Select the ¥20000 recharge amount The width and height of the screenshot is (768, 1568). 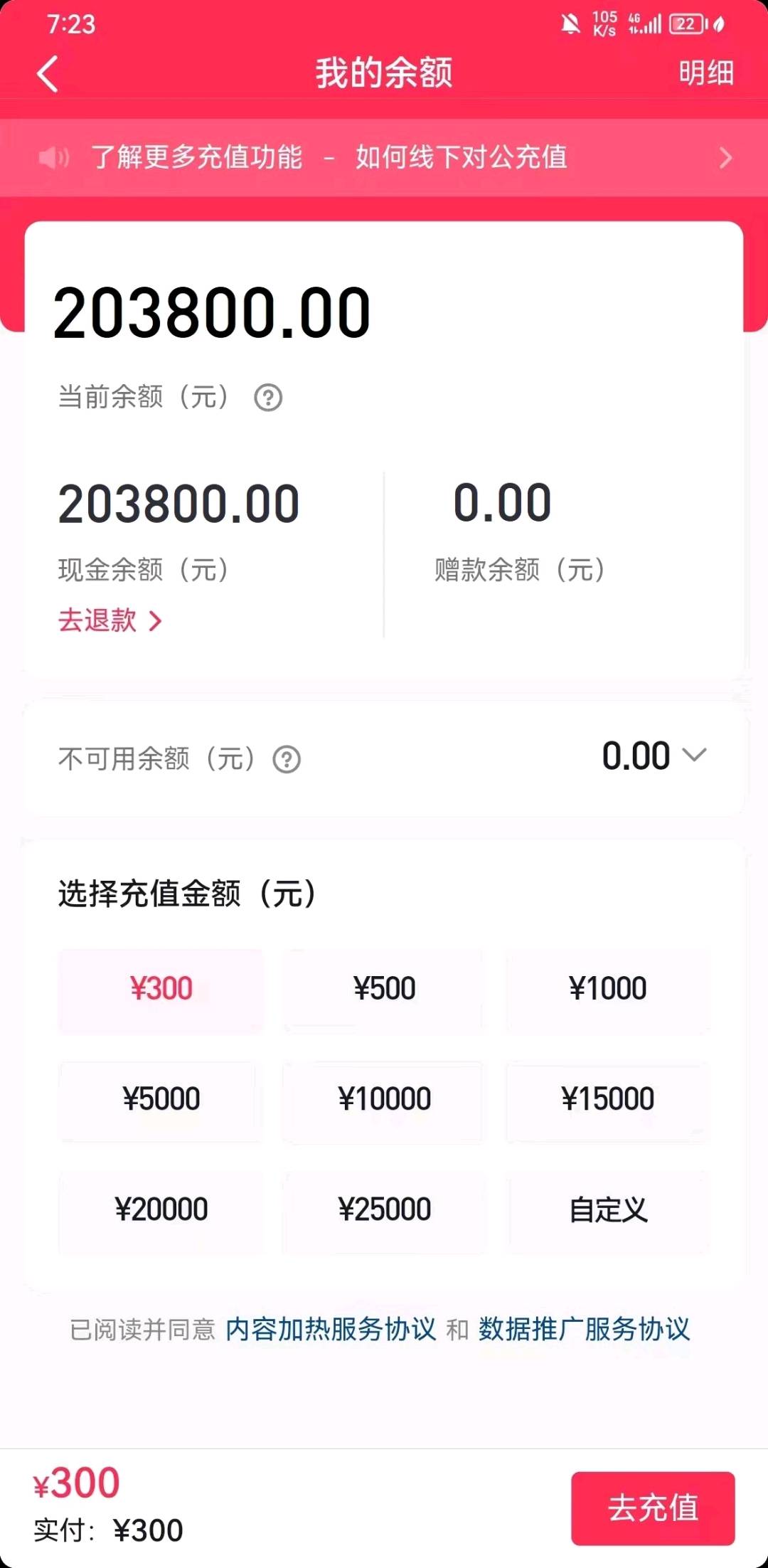[161, 1210]
